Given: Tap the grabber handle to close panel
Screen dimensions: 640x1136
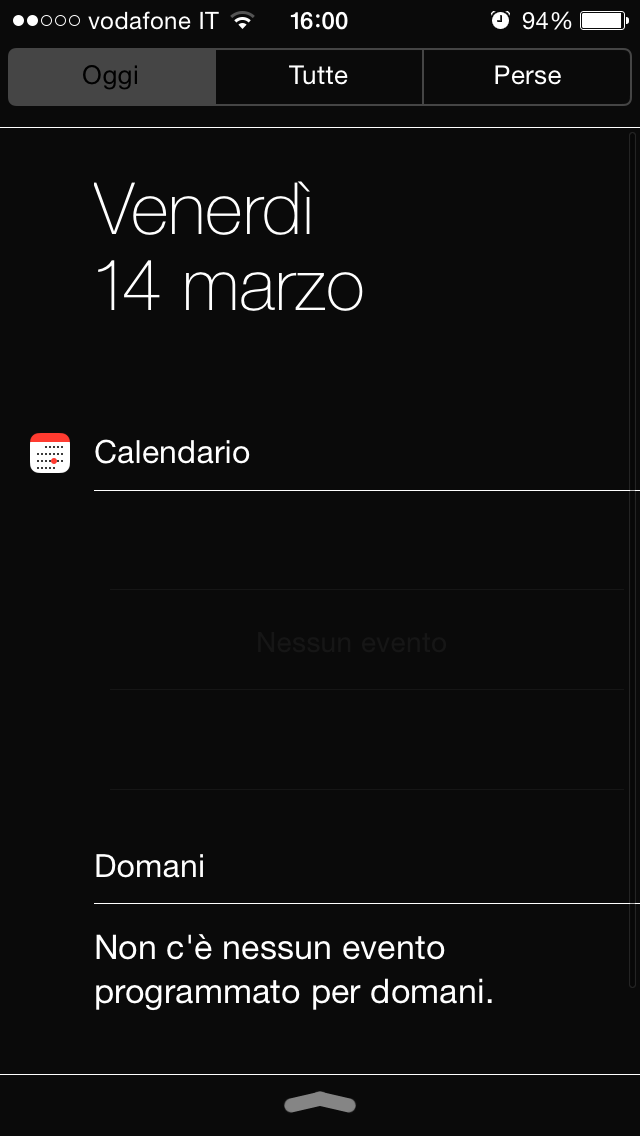Looking at the screenshot, I should pyautogui.click(x=320, y=1103).
